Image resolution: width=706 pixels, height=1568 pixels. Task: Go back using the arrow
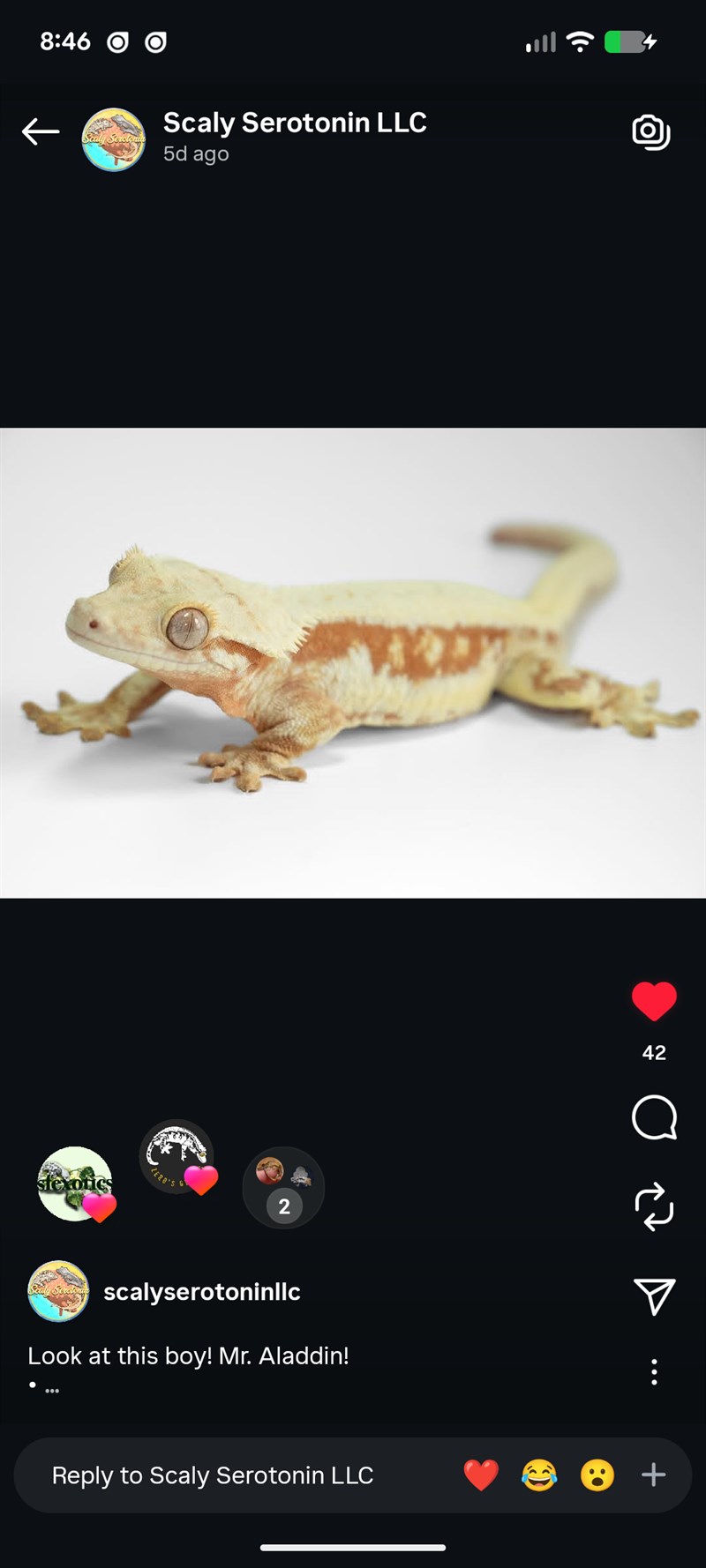[41, 132]
